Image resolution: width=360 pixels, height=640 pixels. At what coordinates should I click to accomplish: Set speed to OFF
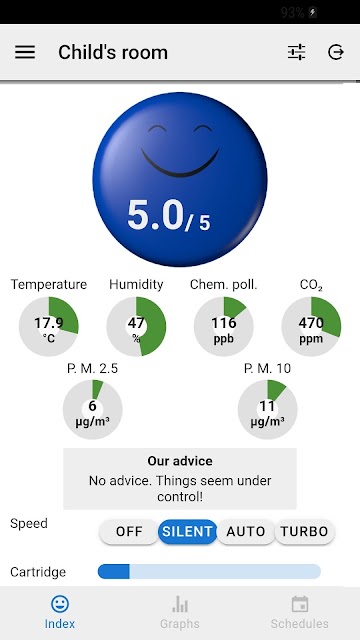(x=129, y=531)
